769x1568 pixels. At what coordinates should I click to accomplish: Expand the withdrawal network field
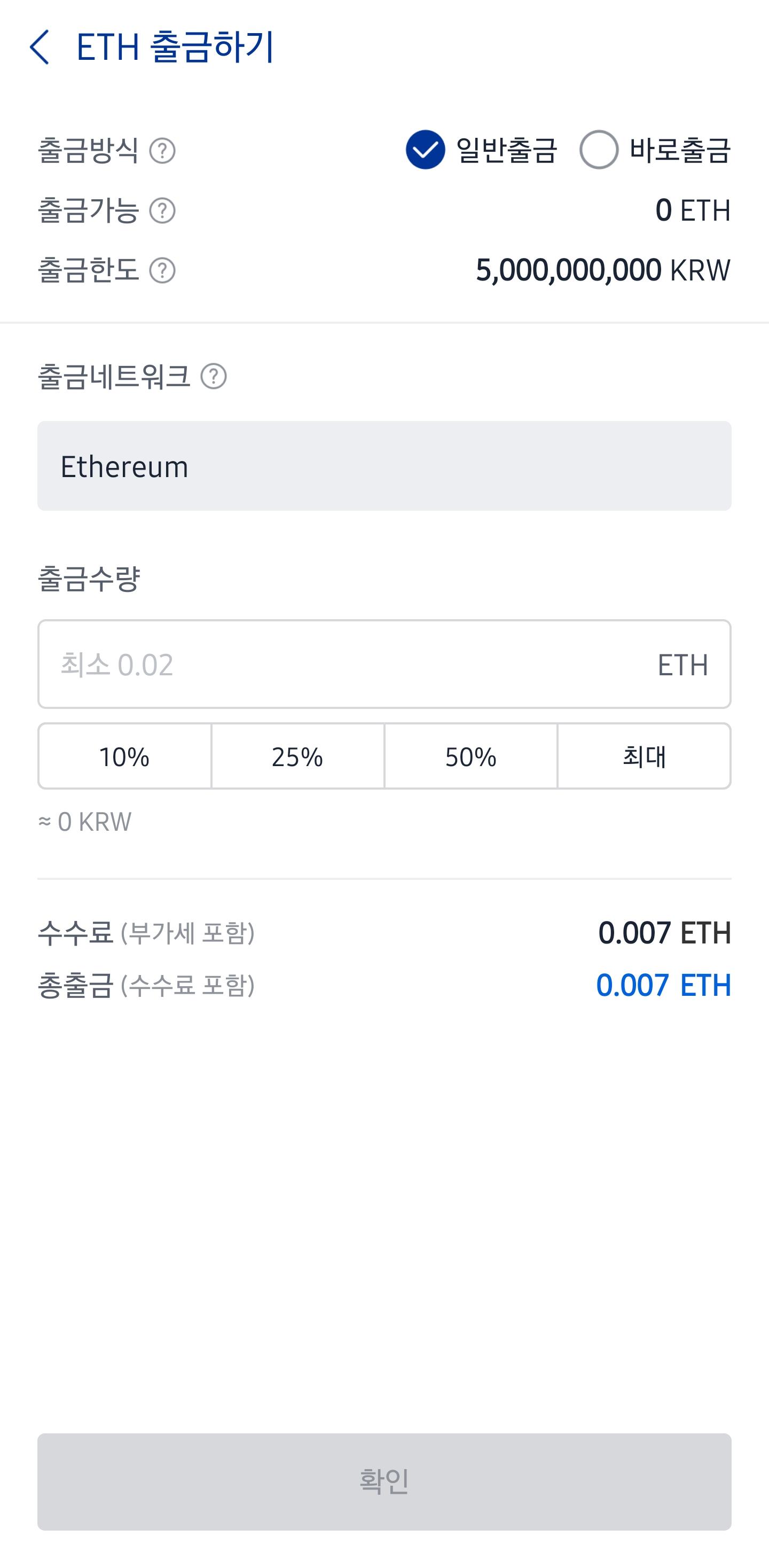pos(384,466)
